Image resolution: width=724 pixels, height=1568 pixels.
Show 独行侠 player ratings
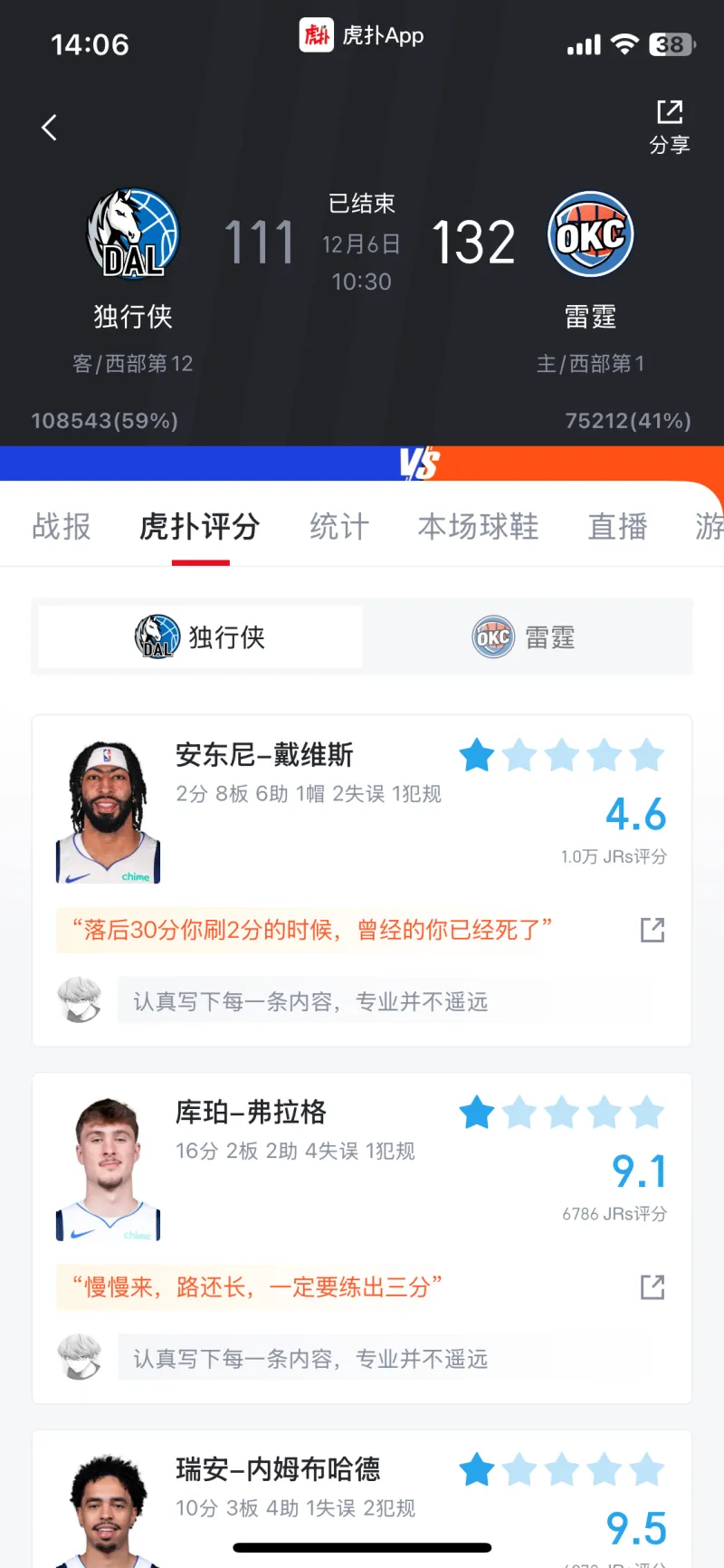(200, 637)
